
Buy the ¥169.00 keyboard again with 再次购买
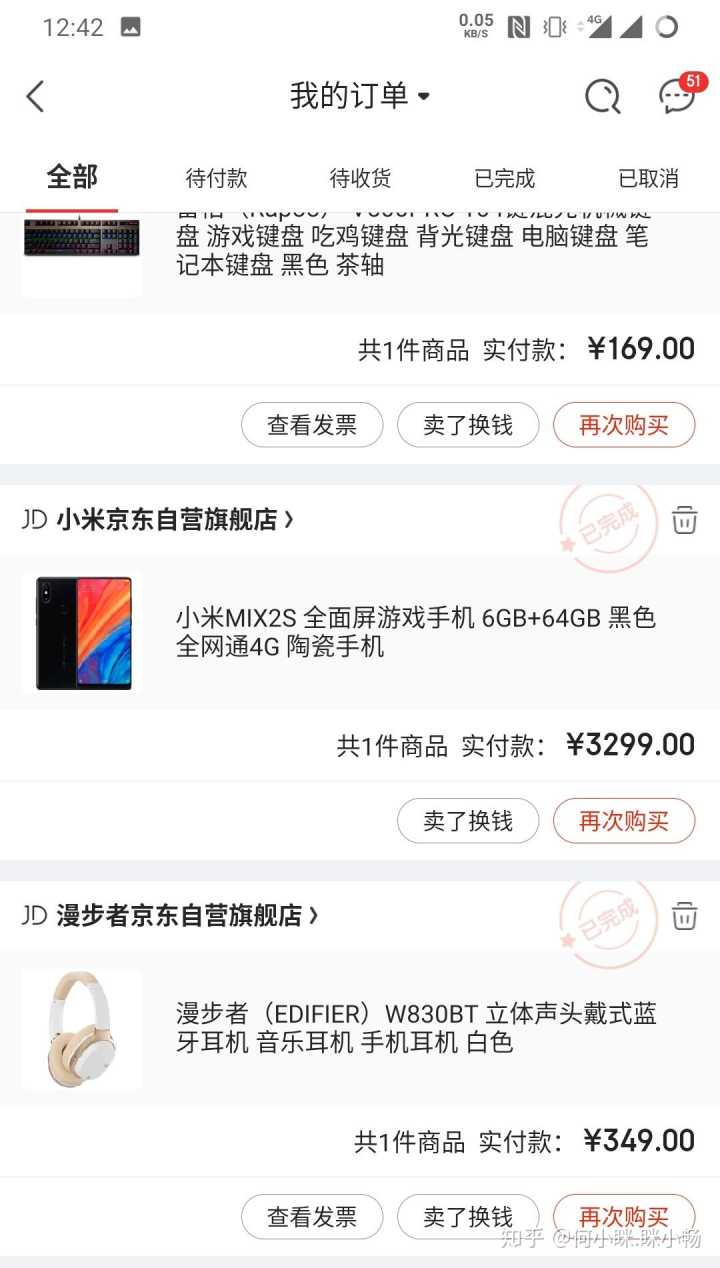[624, 425]
